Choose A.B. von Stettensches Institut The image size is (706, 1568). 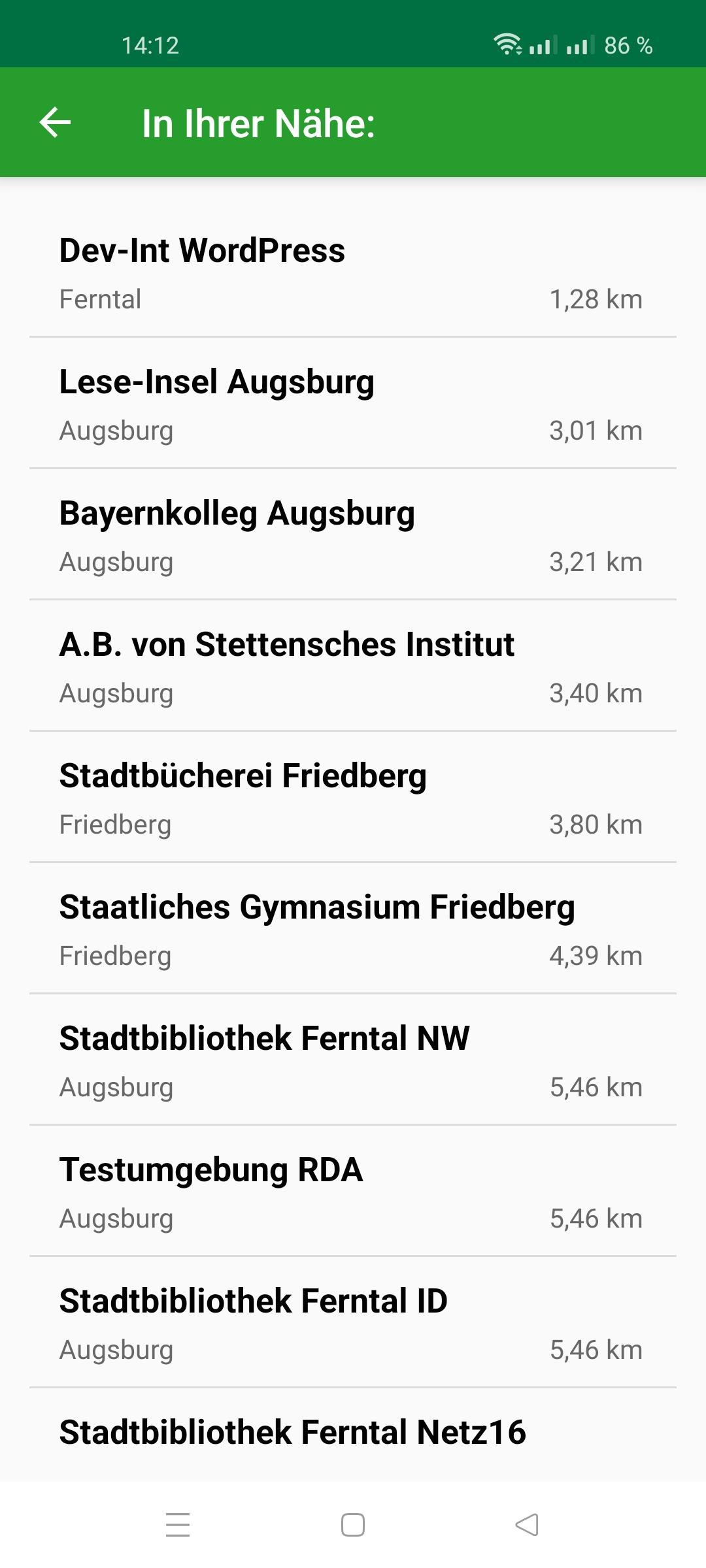353,666
